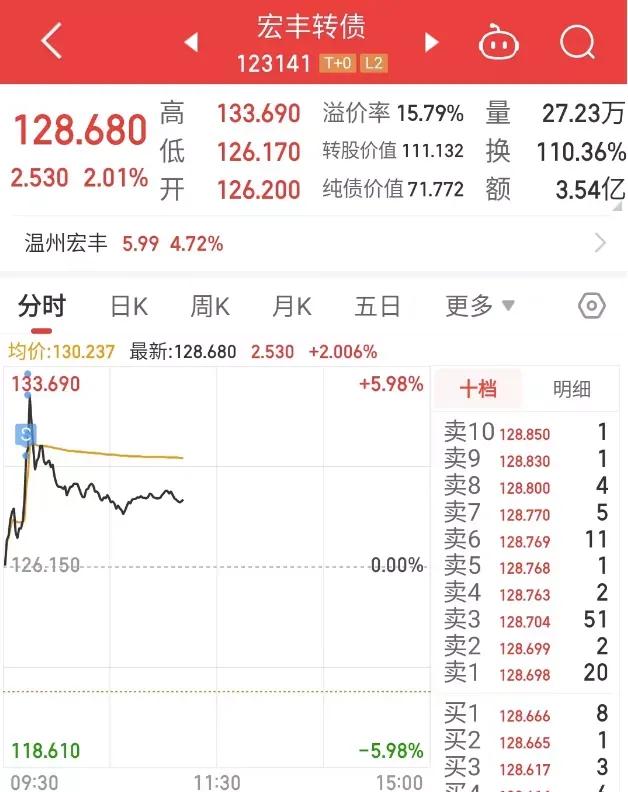Switch to the 明细 trade details tab

[x=571, y=390]
